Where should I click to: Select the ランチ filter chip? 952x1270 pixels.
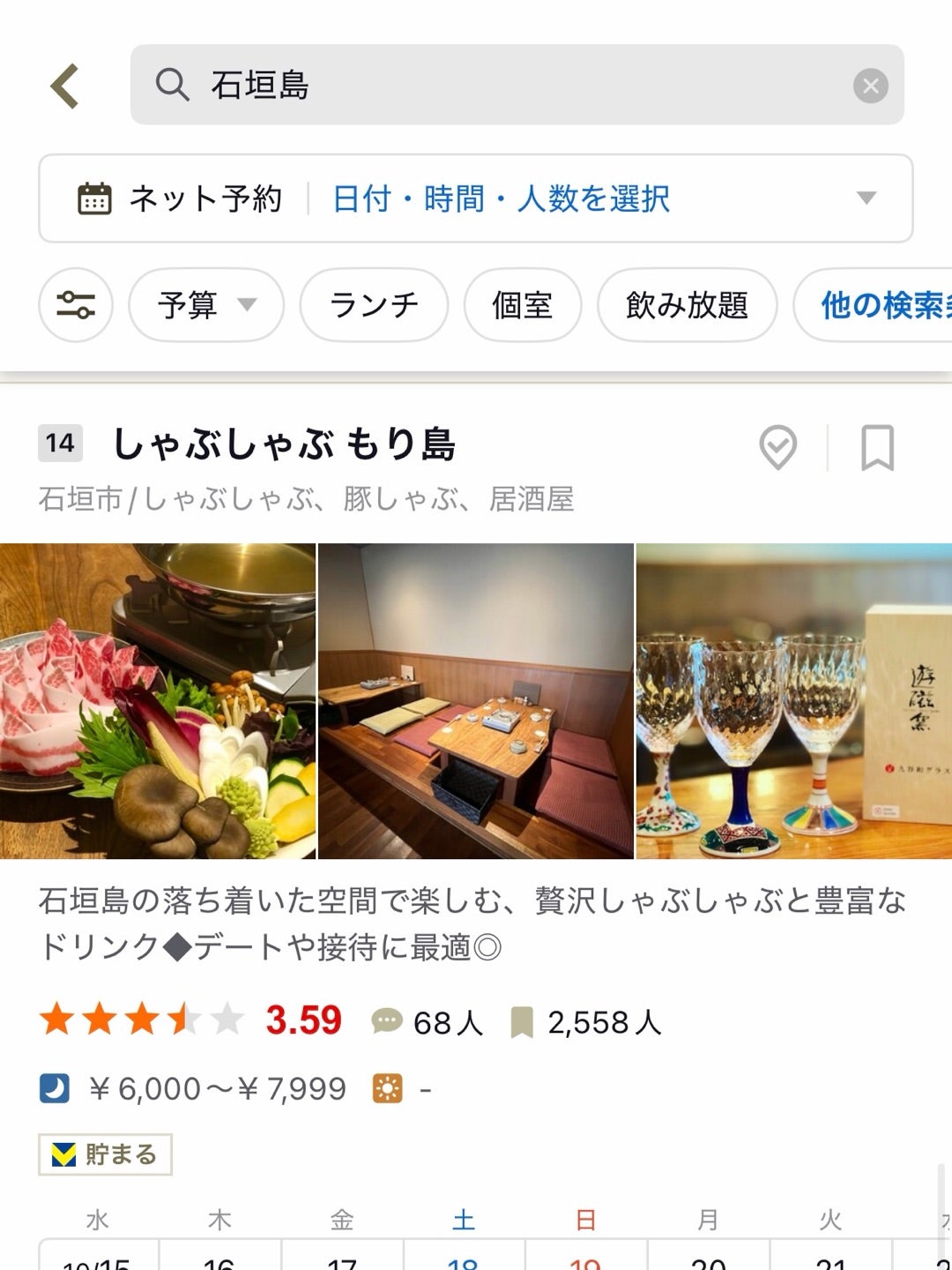[x=374, y=305]
